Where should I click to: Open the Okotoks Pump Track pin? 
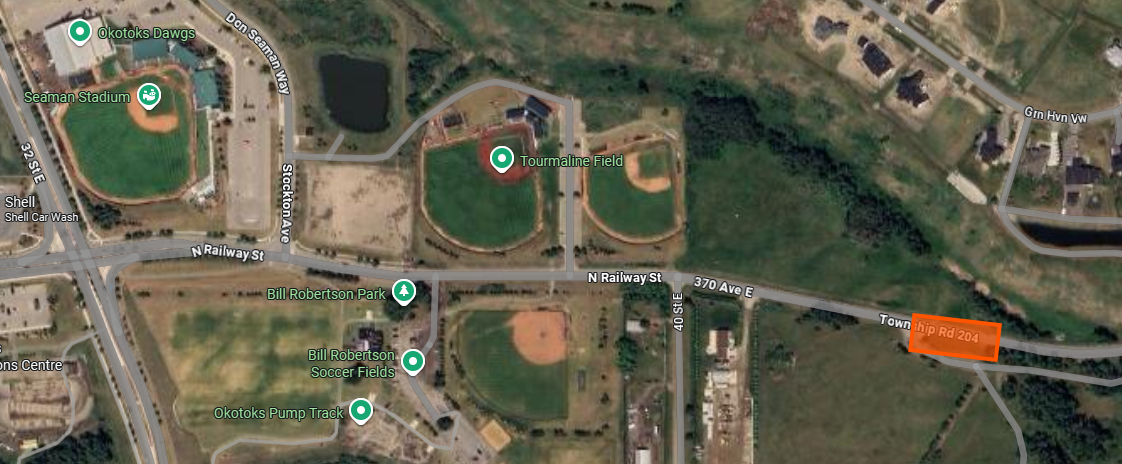click(360, 412)
